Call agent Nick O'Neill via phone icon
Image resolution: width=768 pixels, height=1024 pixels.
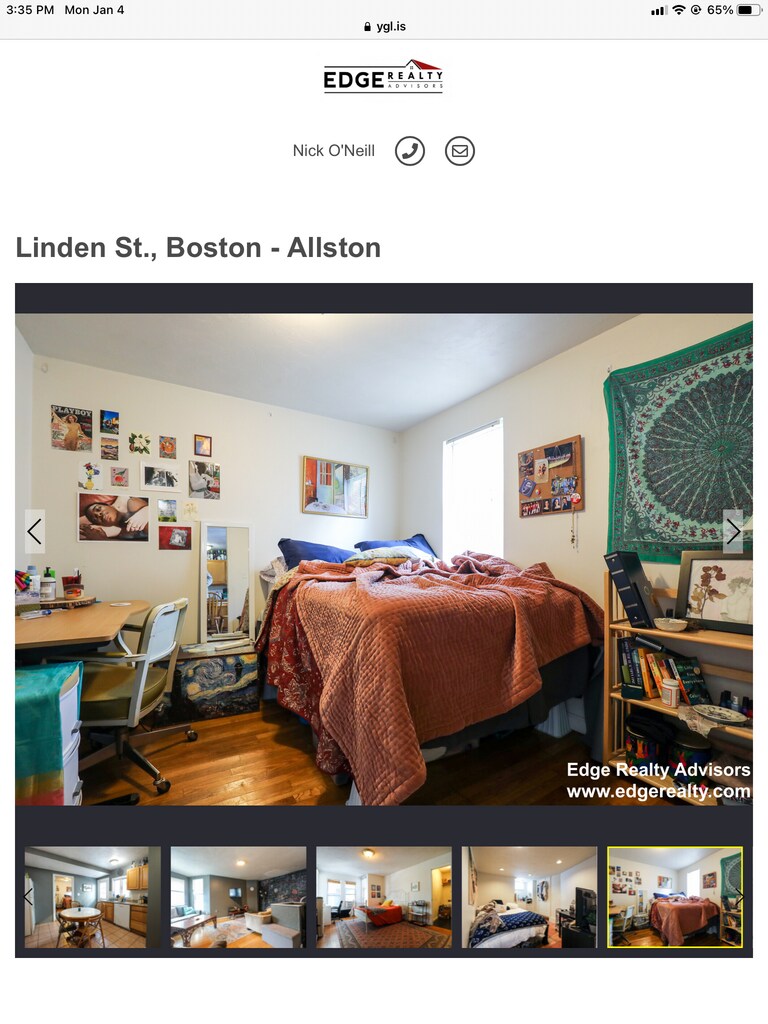410,151
